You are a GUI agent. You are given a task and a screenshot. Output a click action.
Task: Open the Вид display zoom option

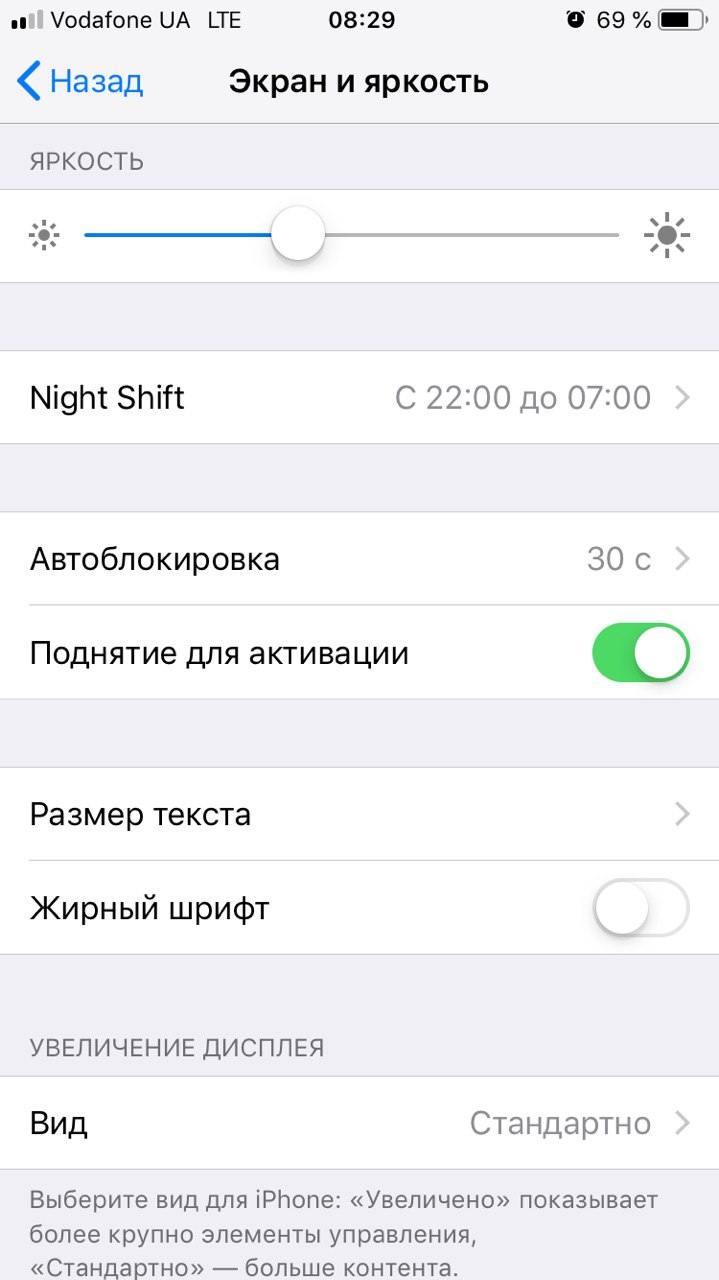tap(359, 1123)
